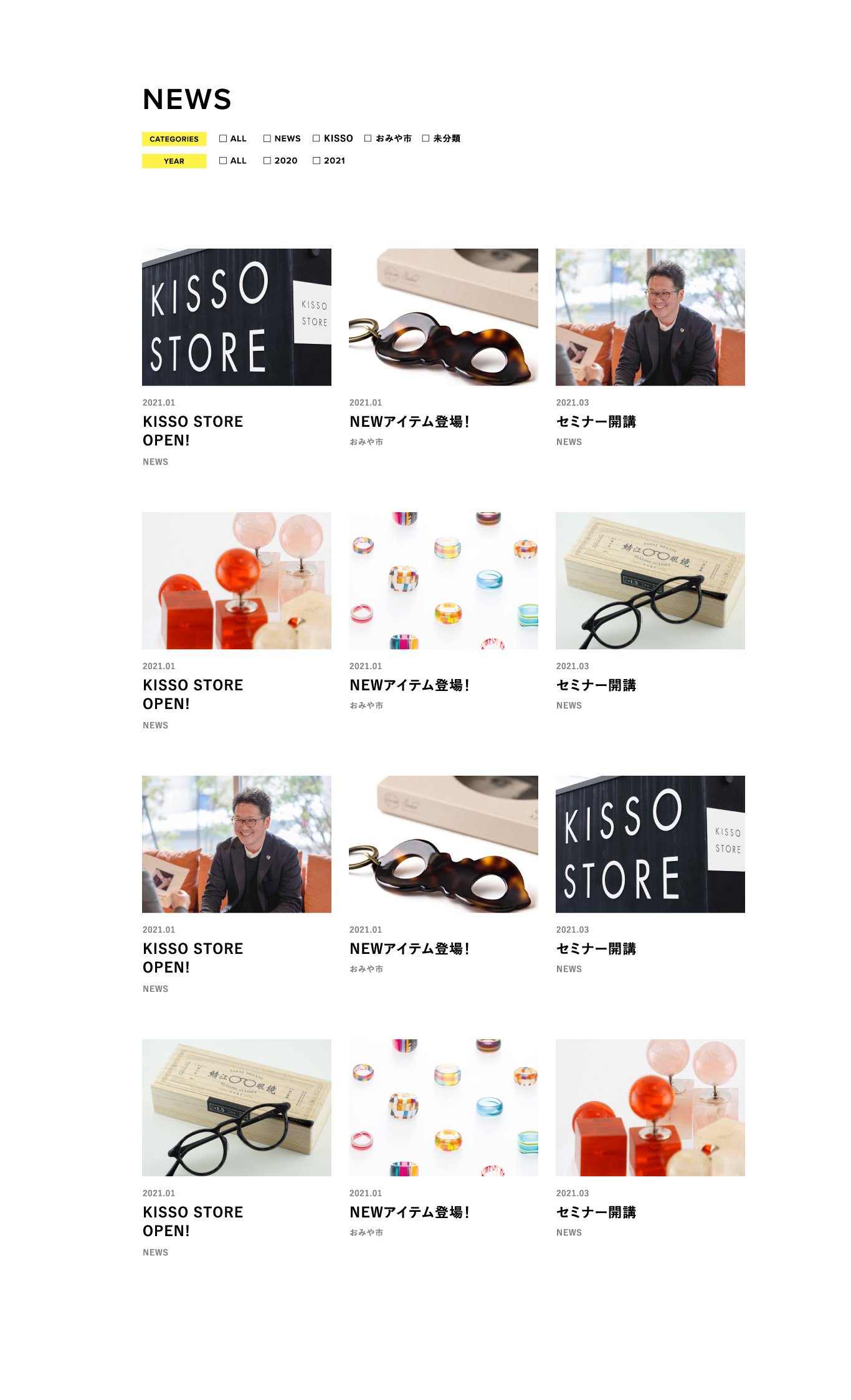Image resolution: width=851 pixels, height=1400 pixels.
Task: Check the ALL box in the CATEGORIES filter
Action: click(x=223, y=138)
